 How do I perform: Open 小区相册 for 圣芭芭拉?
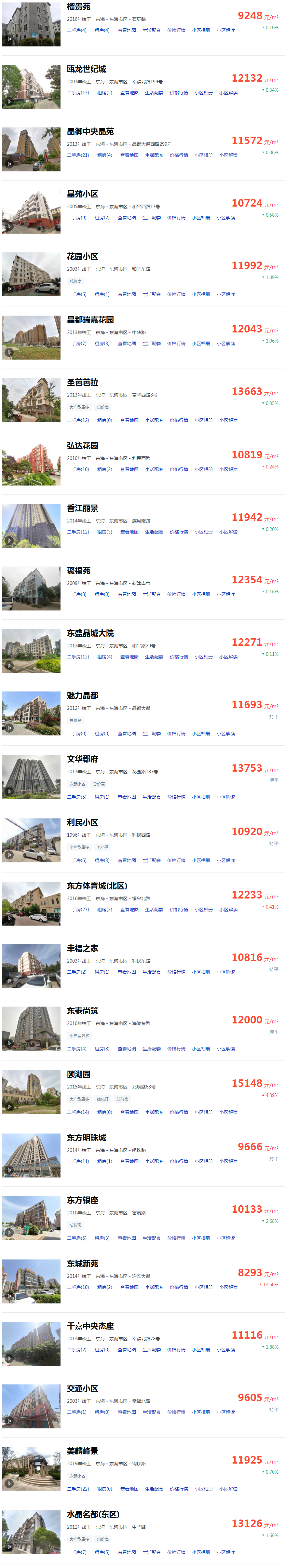point(204,421)
